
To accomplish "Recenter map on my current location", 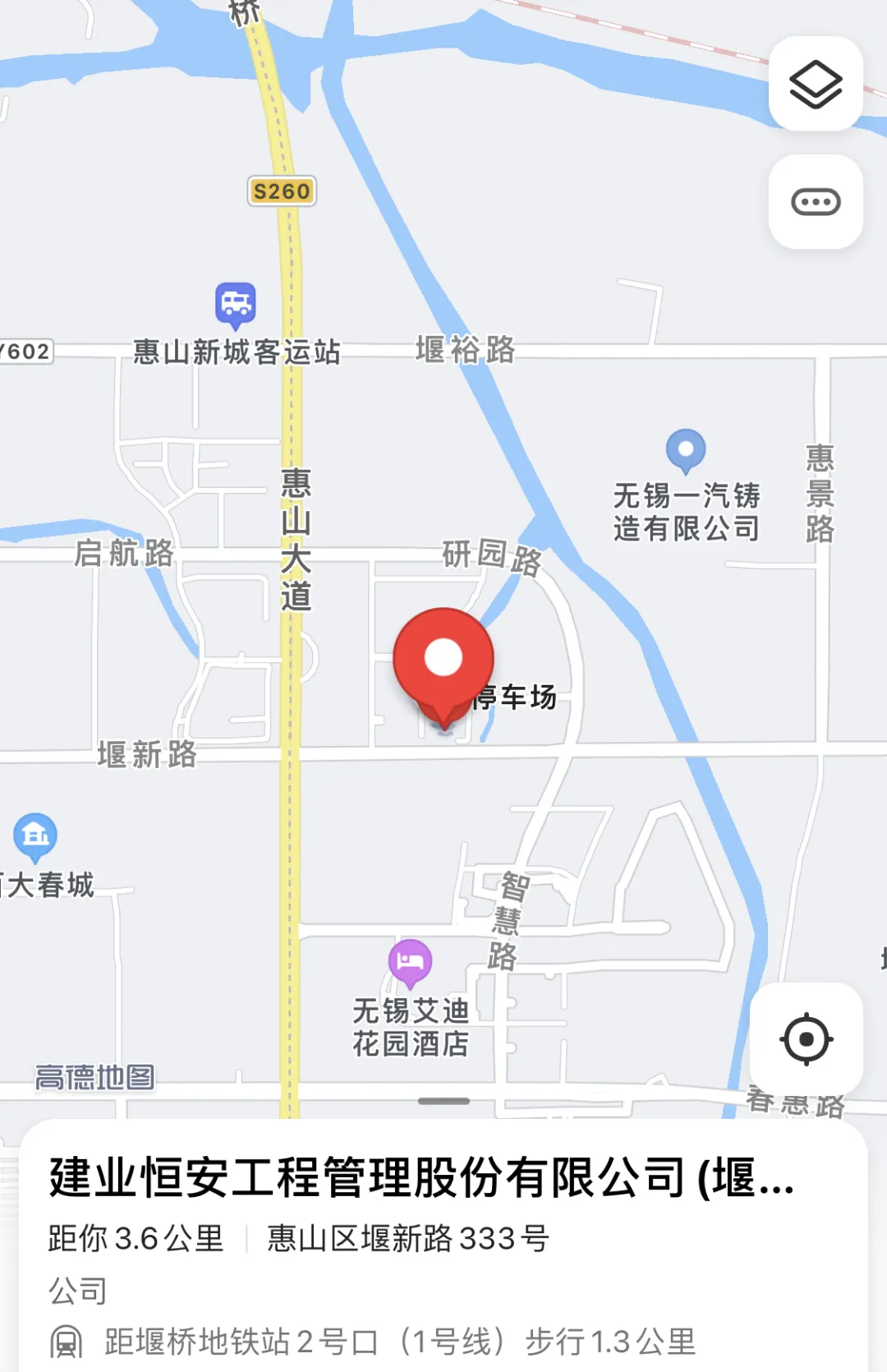I will (x=806, y=1039).
